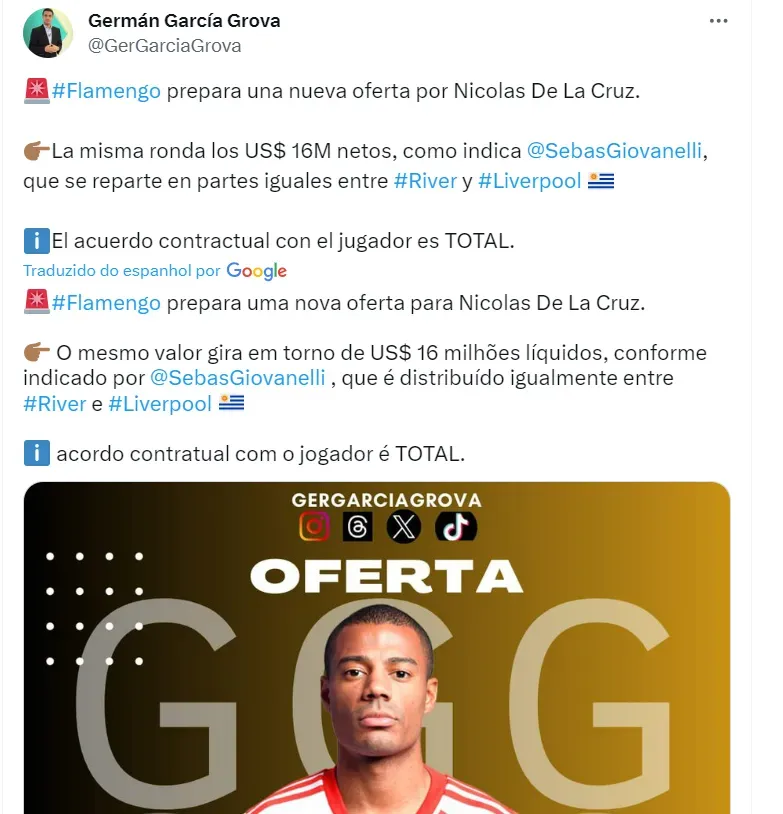The width and height of the screenshot is (783, 814).
Task: Open #Flamengo hashtag in the translated text
Action: coord(106,303)
